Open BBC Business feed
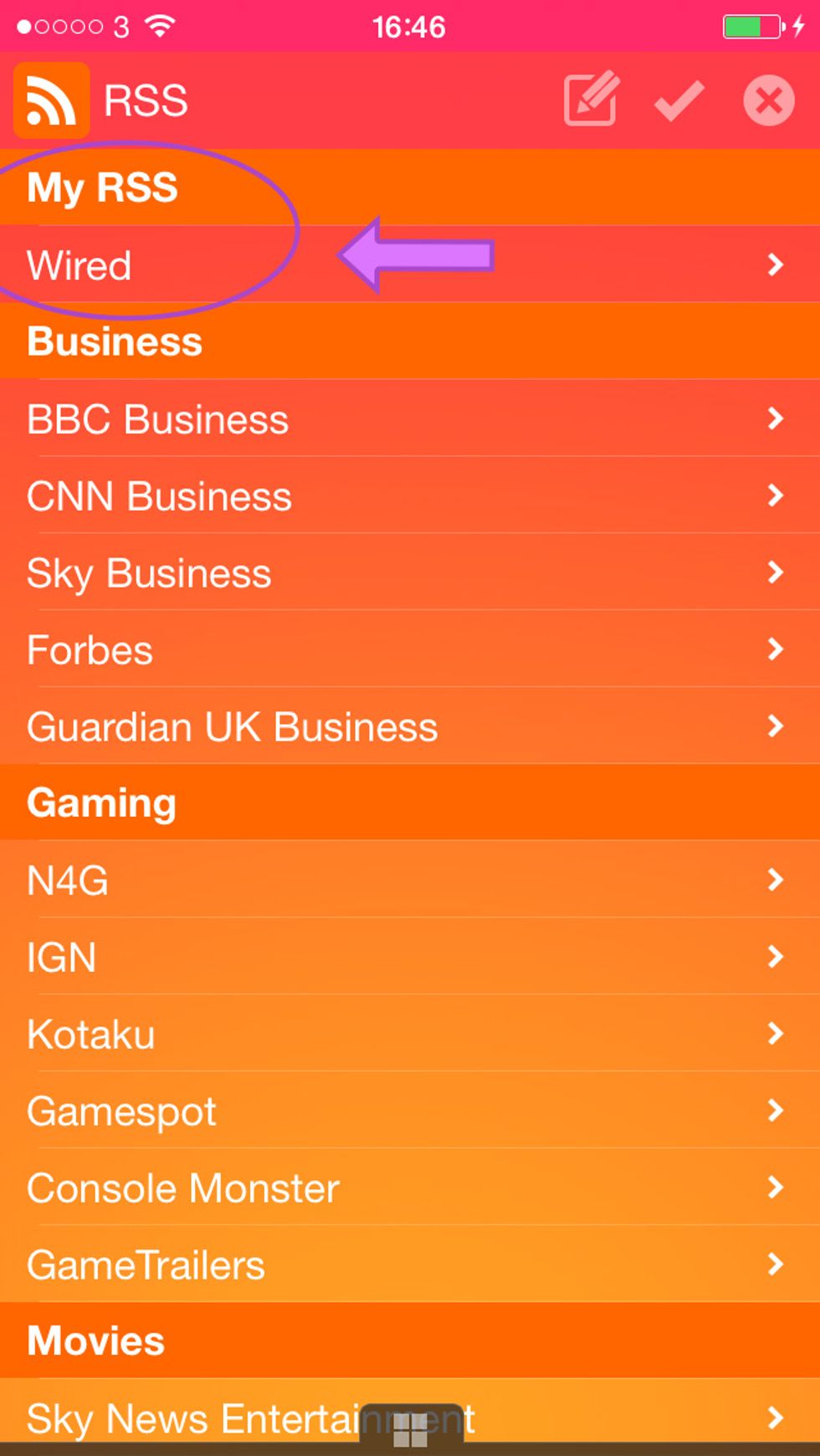Screen dimensions: 820x1456 [410, 418]
